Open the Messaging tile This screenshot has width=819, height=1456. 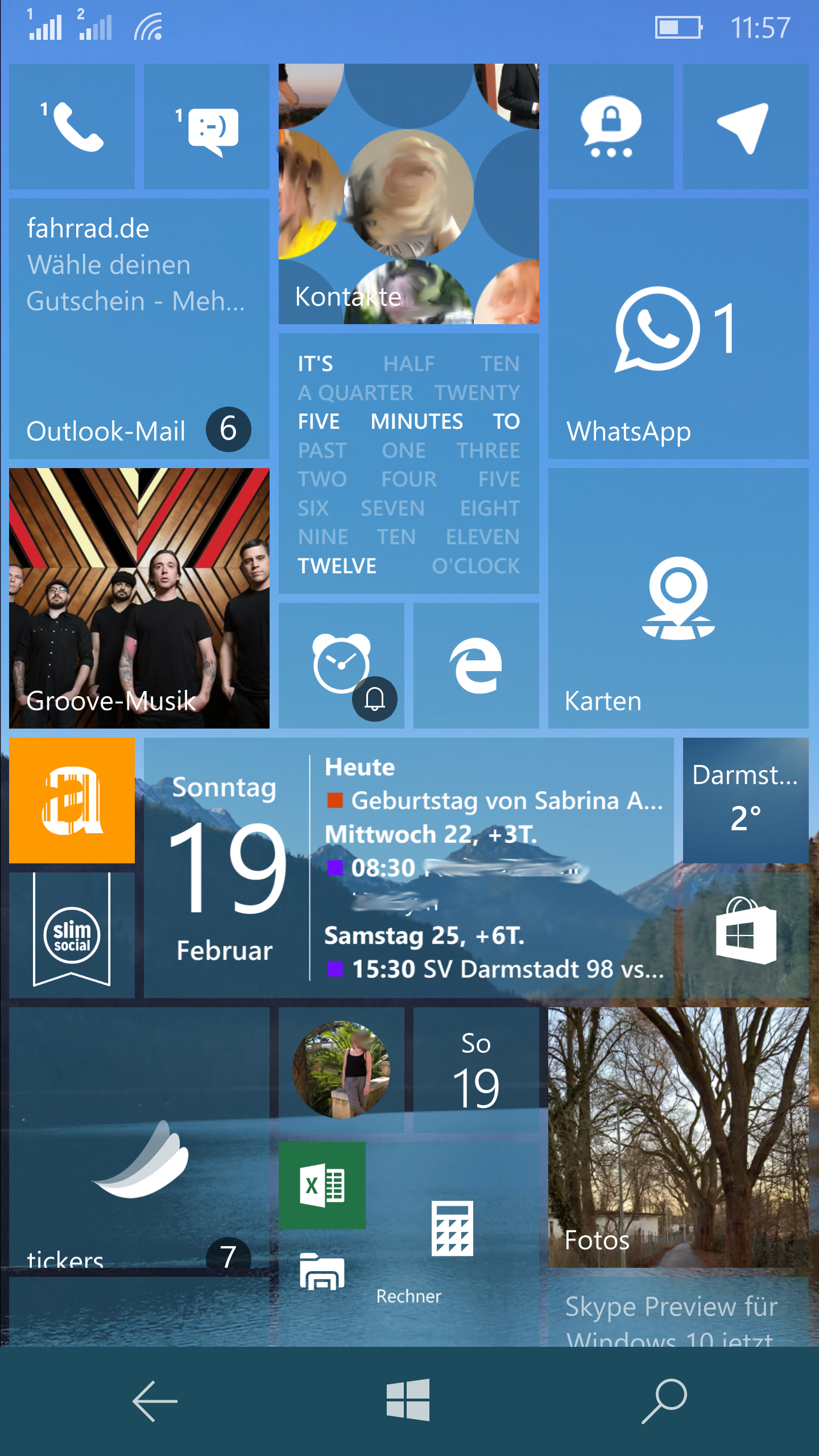(206, 126)
